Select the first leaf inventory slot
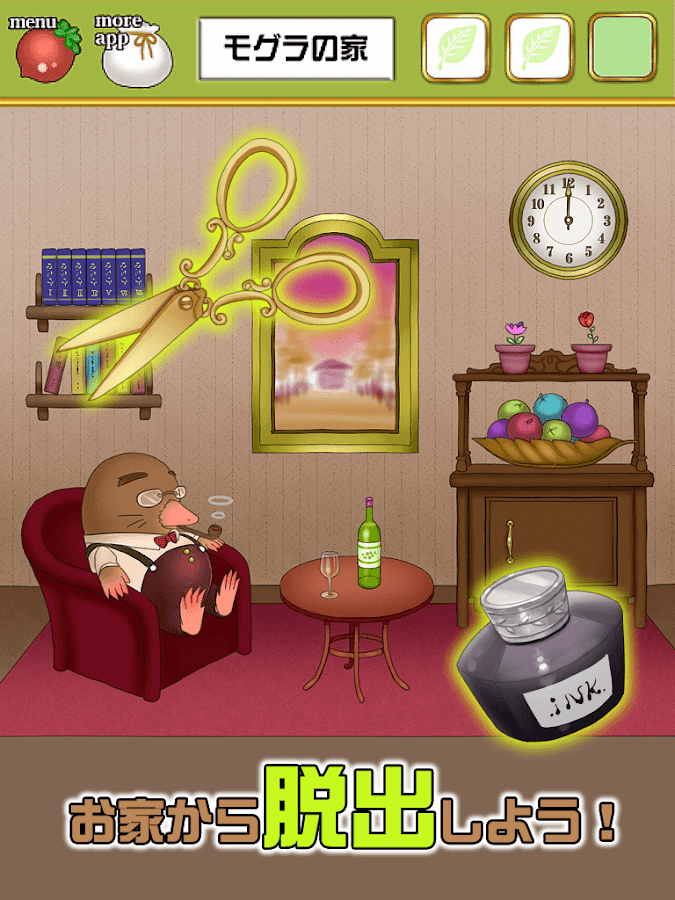675x900 pixels. (456, 47)
